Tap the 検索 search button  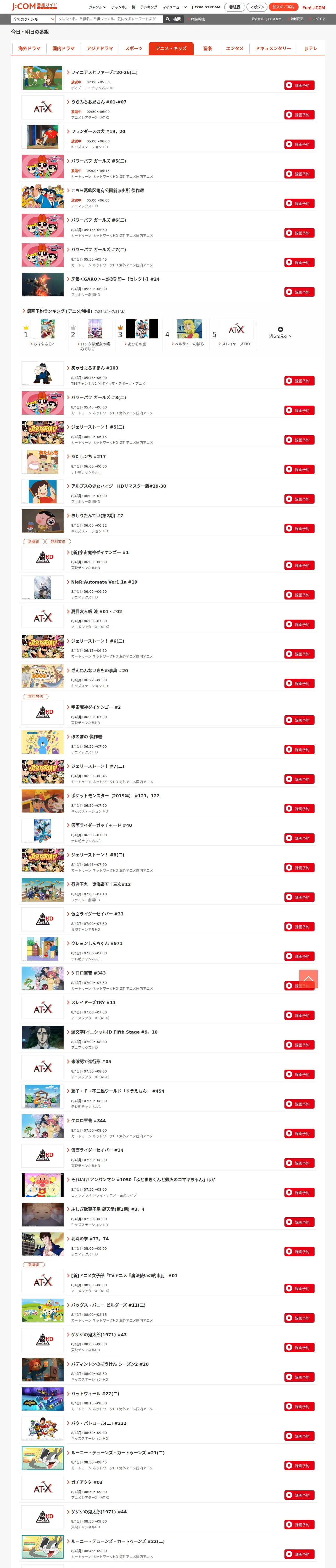pyautogui.click(x=173, y=19)
